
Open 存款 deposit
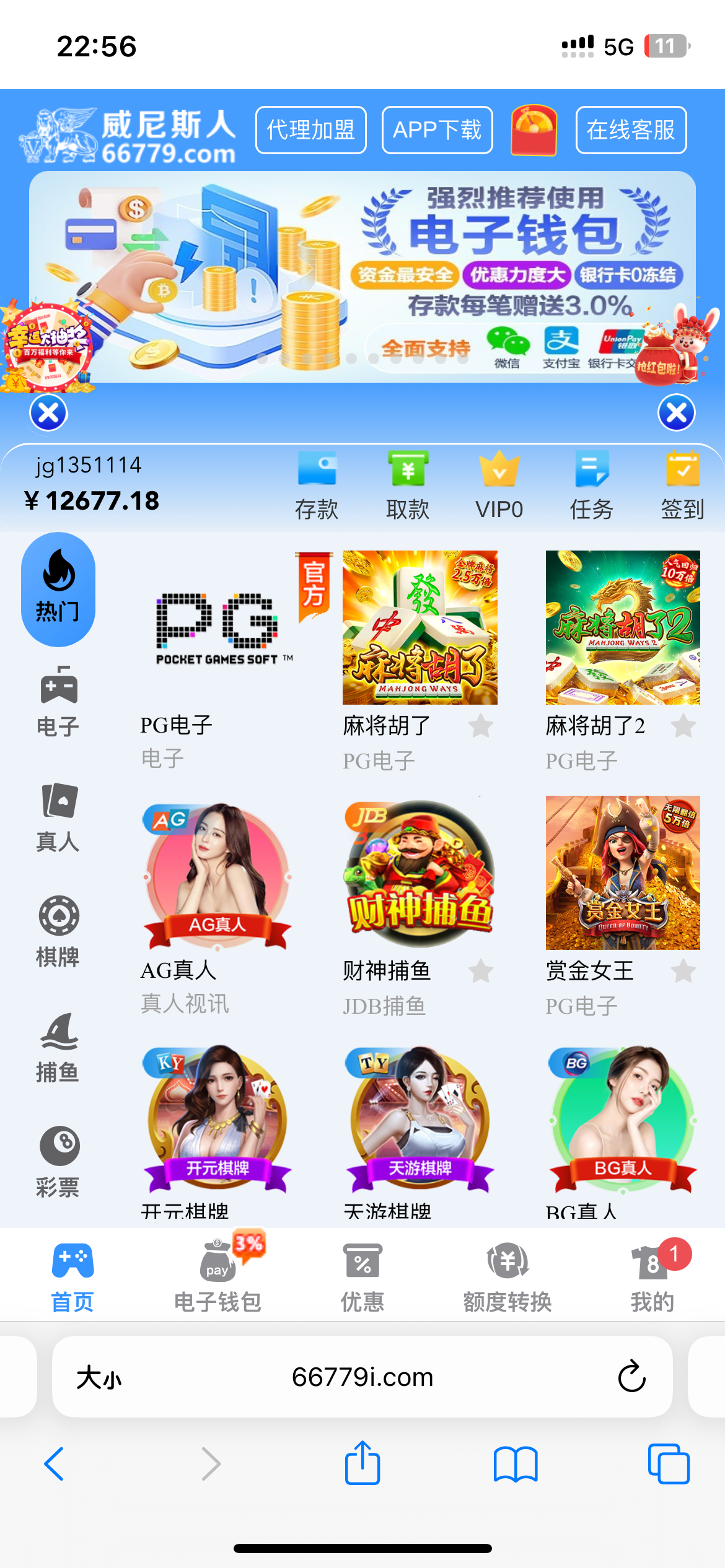pos(317,486)
